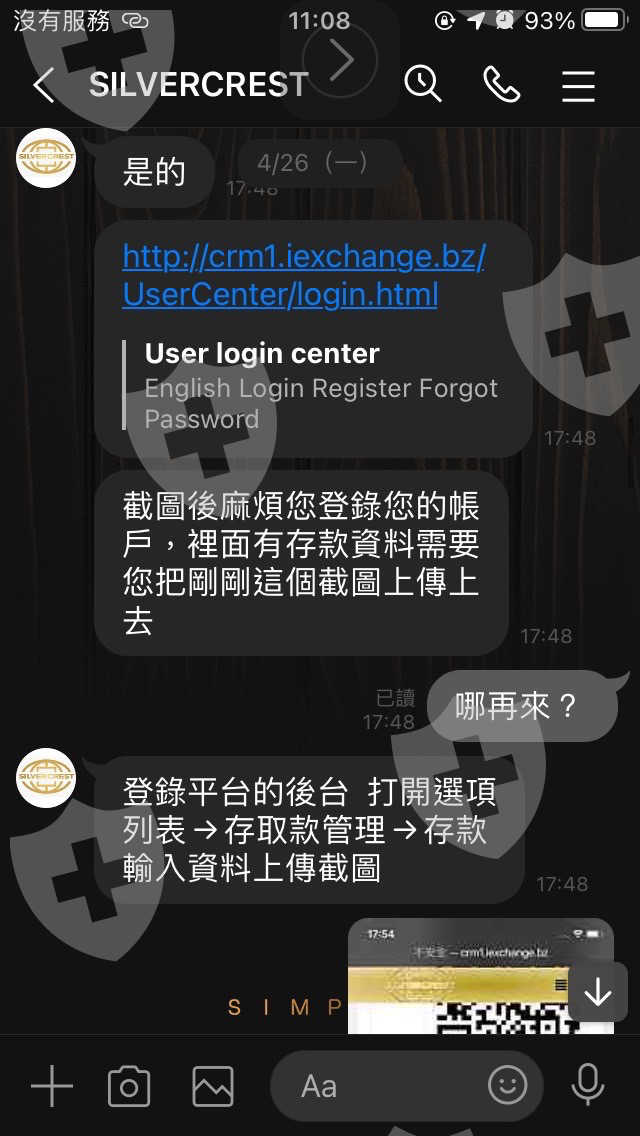
Task: Open the sent screenshot image
Action: [x=481, y=976]
